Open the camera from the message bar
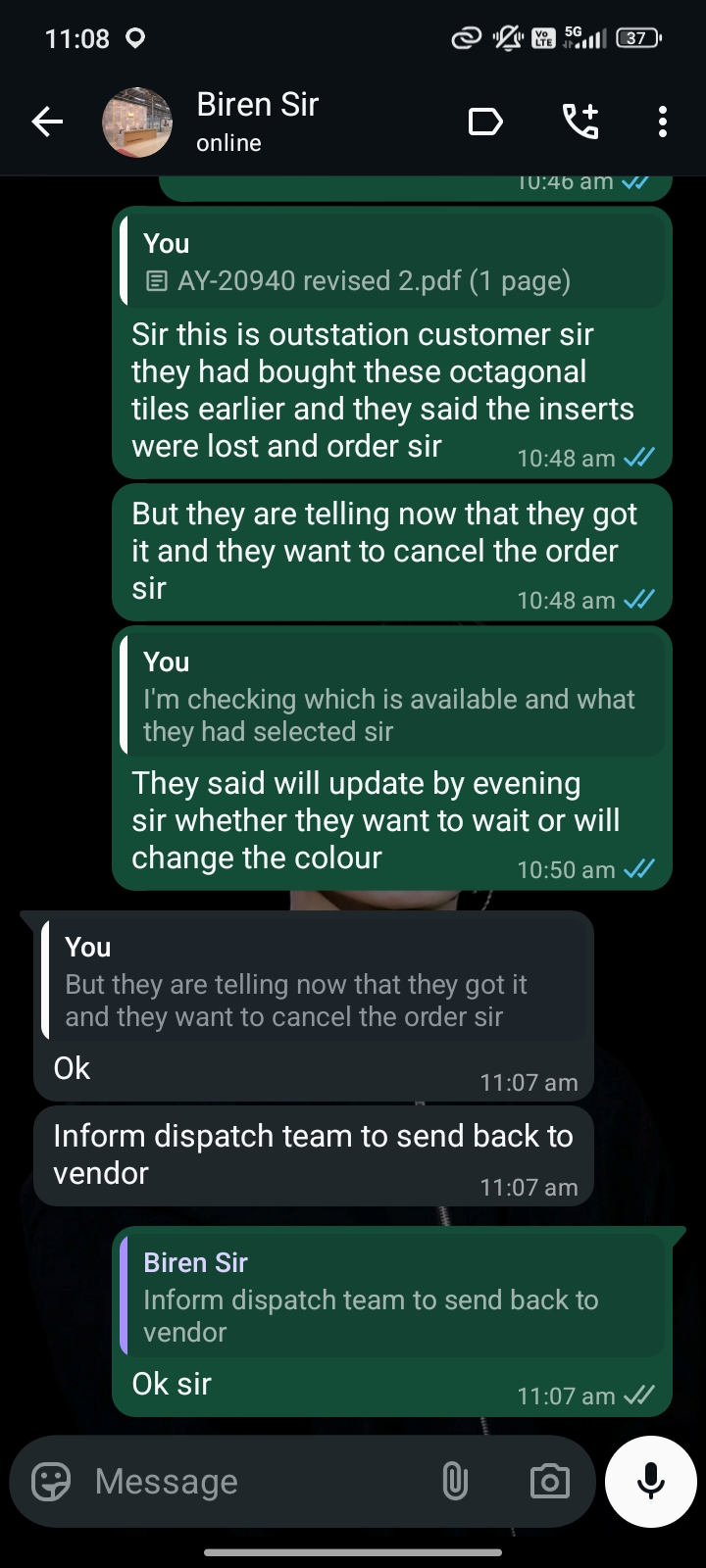The height and width of the screenshot is (1568, 706). (x=549, y=1482)
